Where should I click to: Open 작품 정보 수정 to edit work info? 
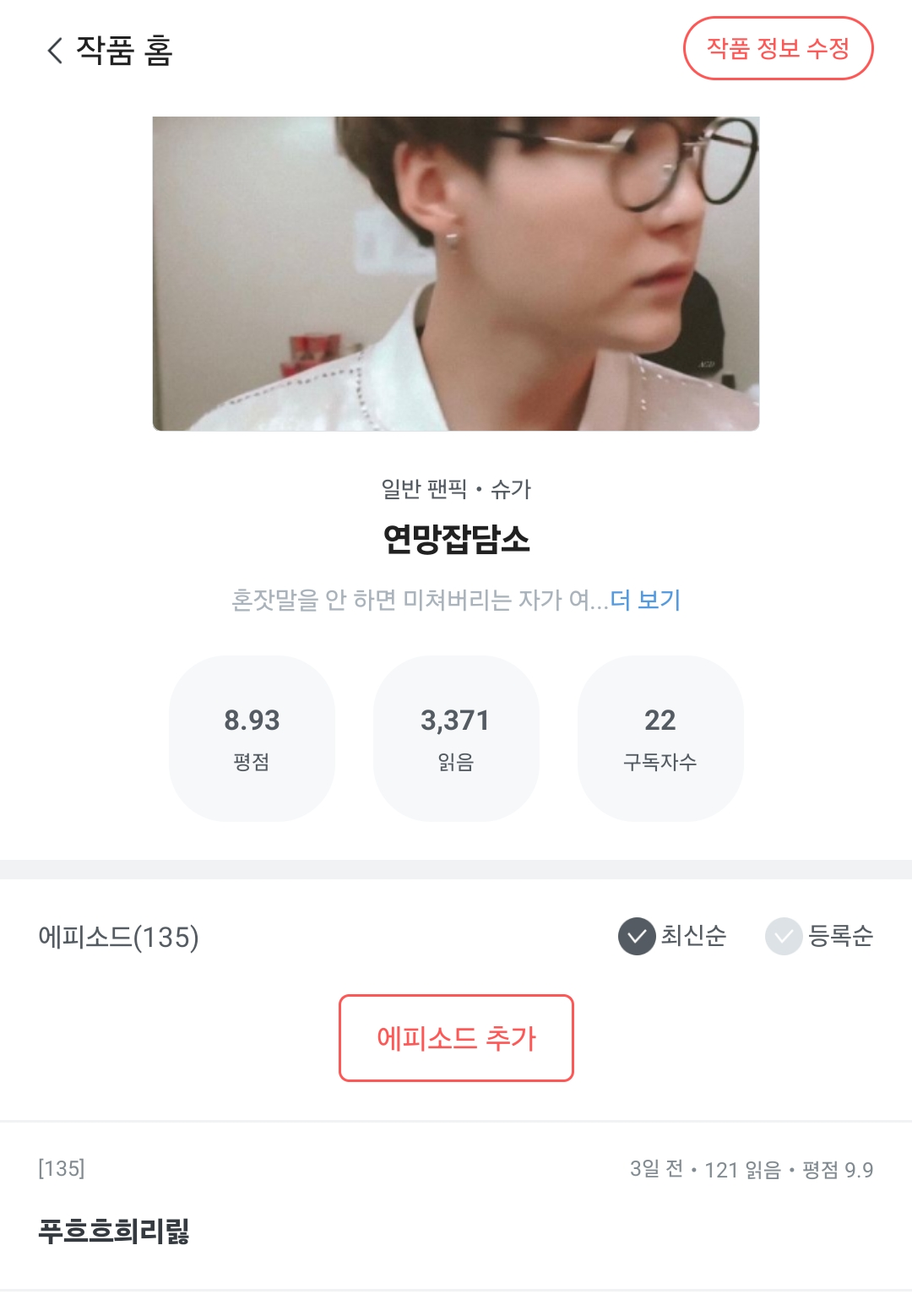(778, 49)
